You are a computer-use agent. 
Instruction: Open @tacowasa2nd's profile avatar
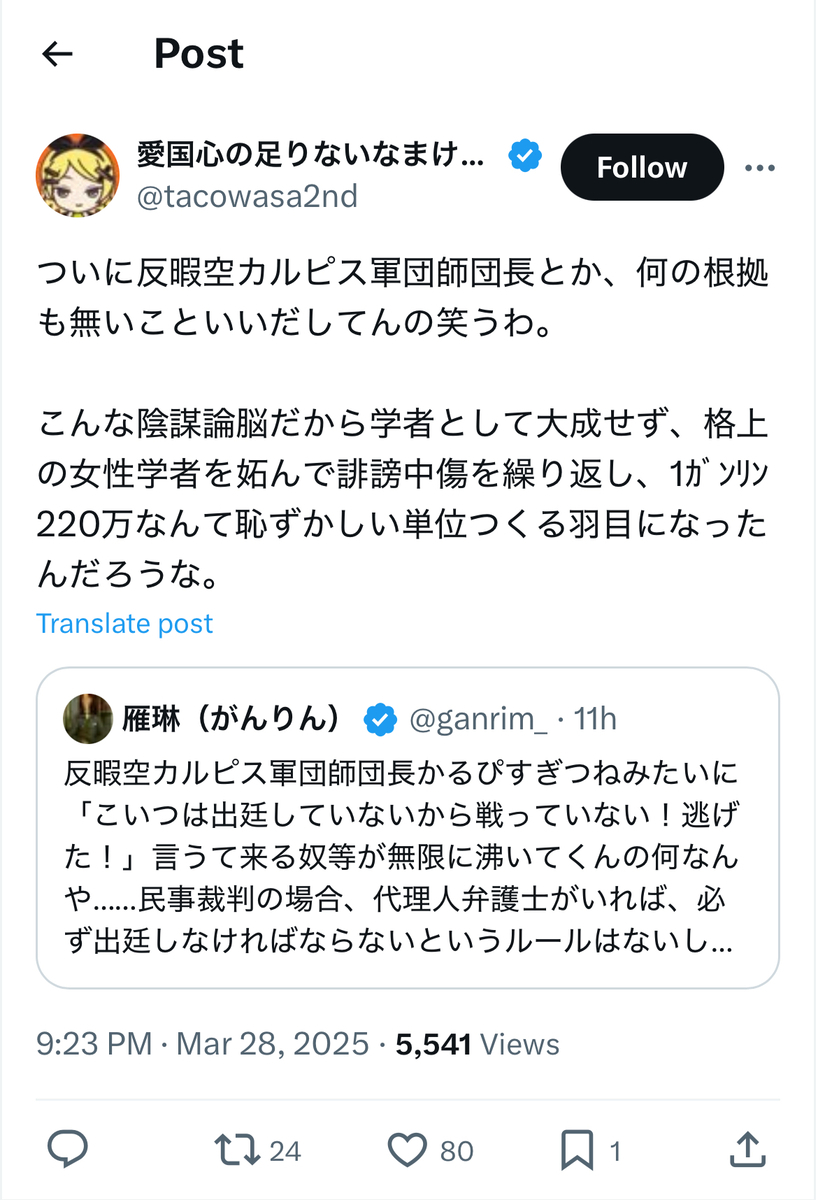[78, 174]
